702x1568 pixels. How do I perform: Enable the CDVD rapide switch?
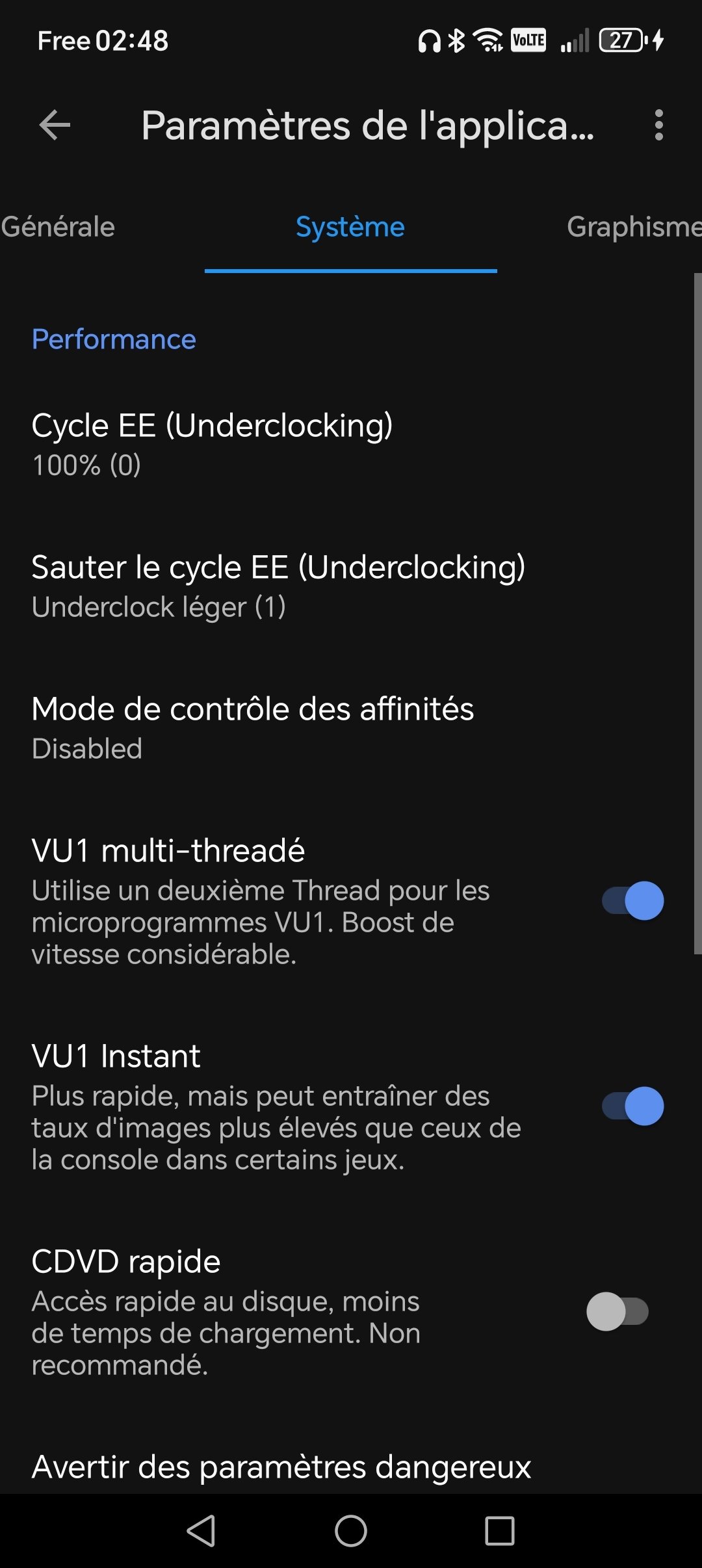click(x=617, y=1311)
